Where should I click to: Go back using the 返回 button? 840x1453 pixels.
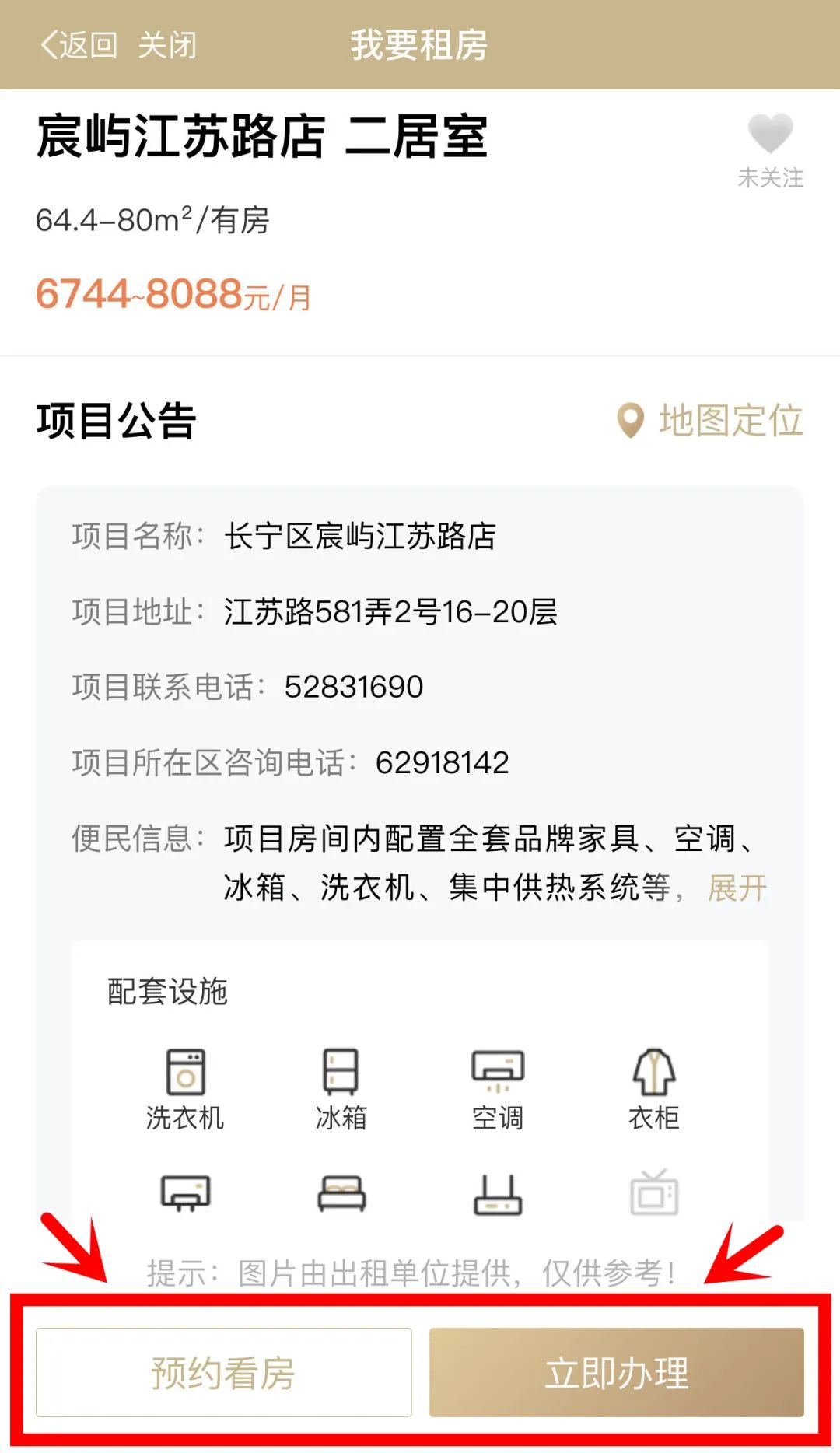coord(79,45)
